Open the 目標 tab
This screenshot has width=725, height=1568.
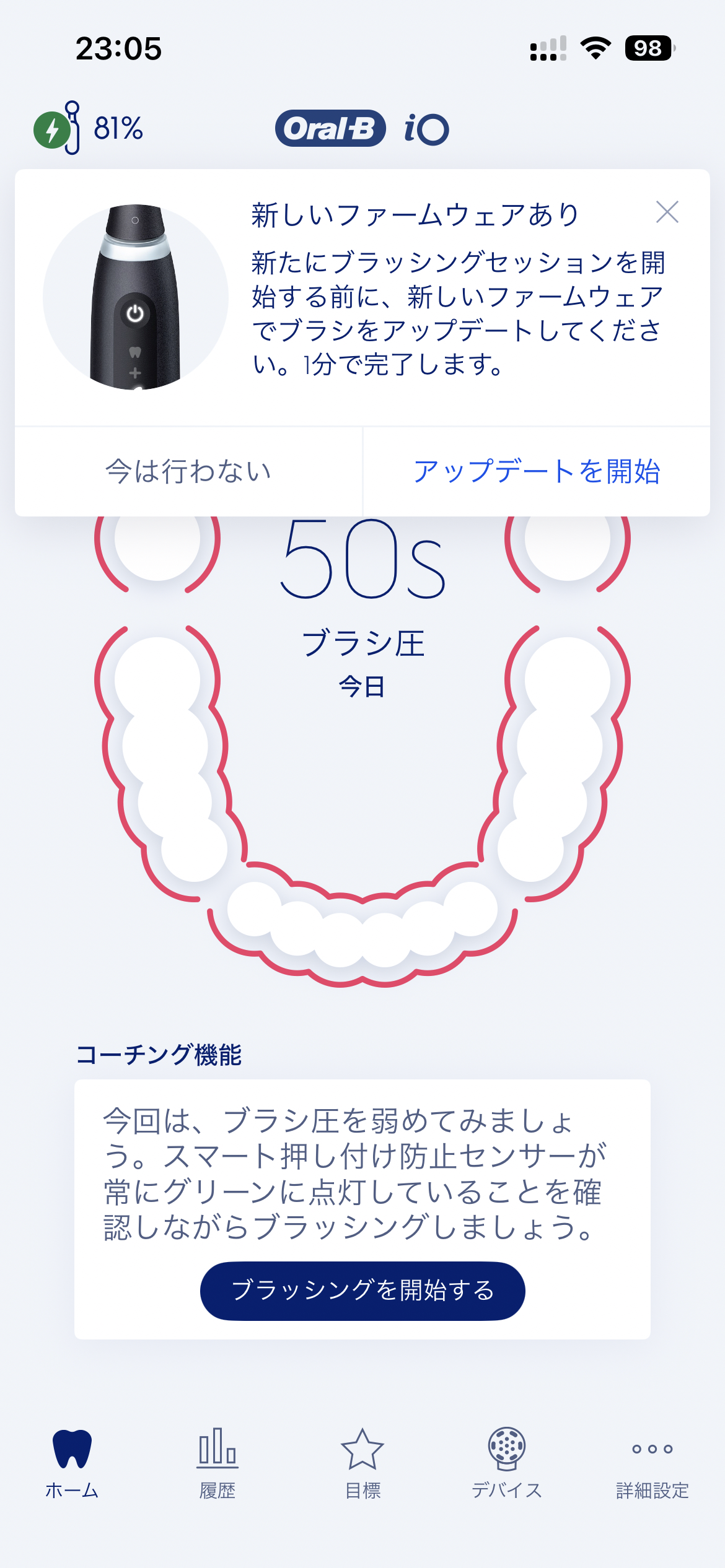pos(362,1463)
